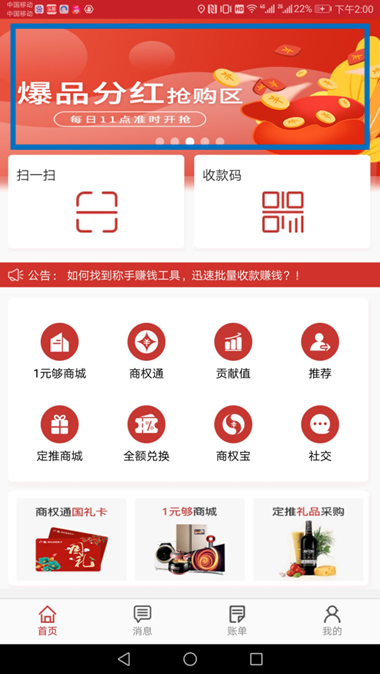This screenshot has height=674, width=380.
Task: Switch to the 账单 tab
Action: tap(237, 621)
